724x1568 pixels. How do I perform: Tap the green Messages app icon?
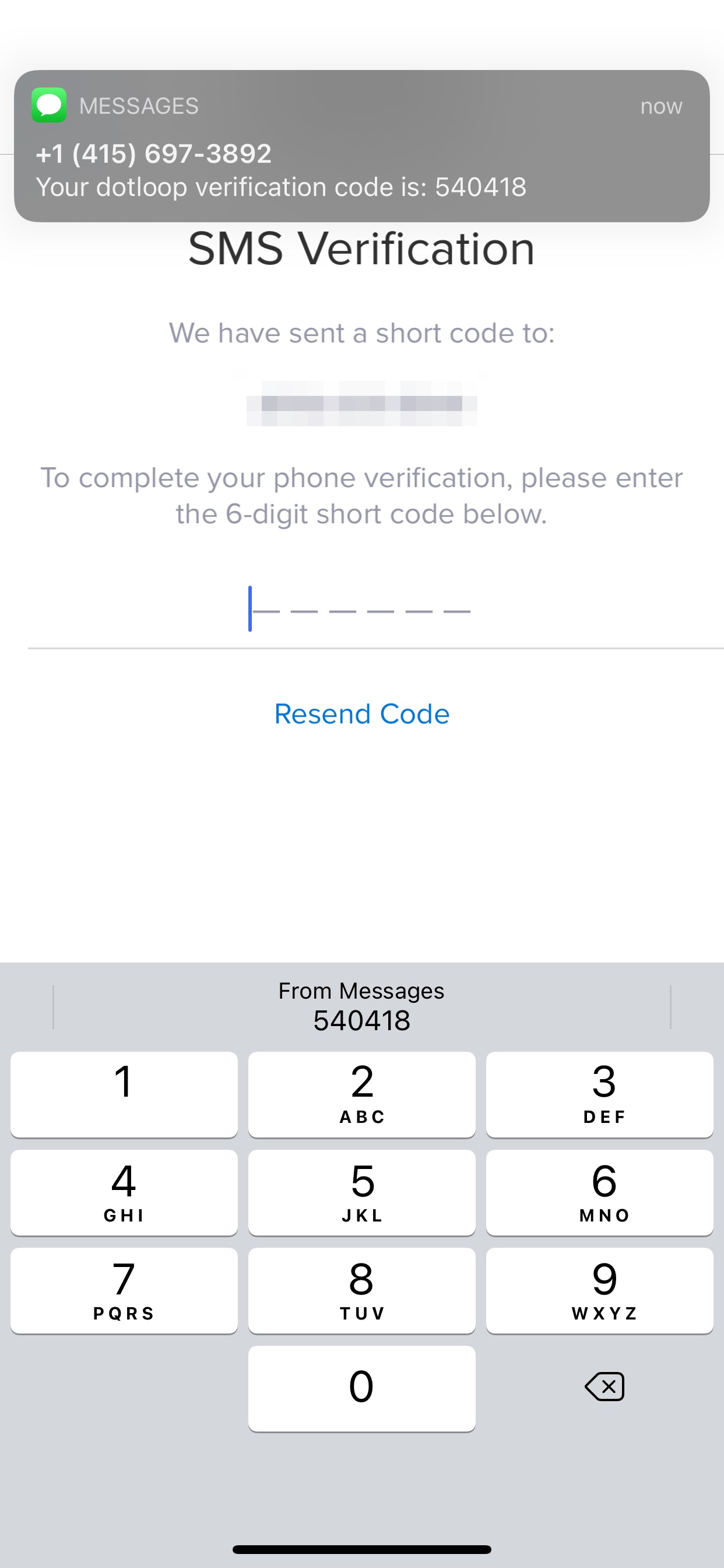pyautogui.click(x=48, y=106)
